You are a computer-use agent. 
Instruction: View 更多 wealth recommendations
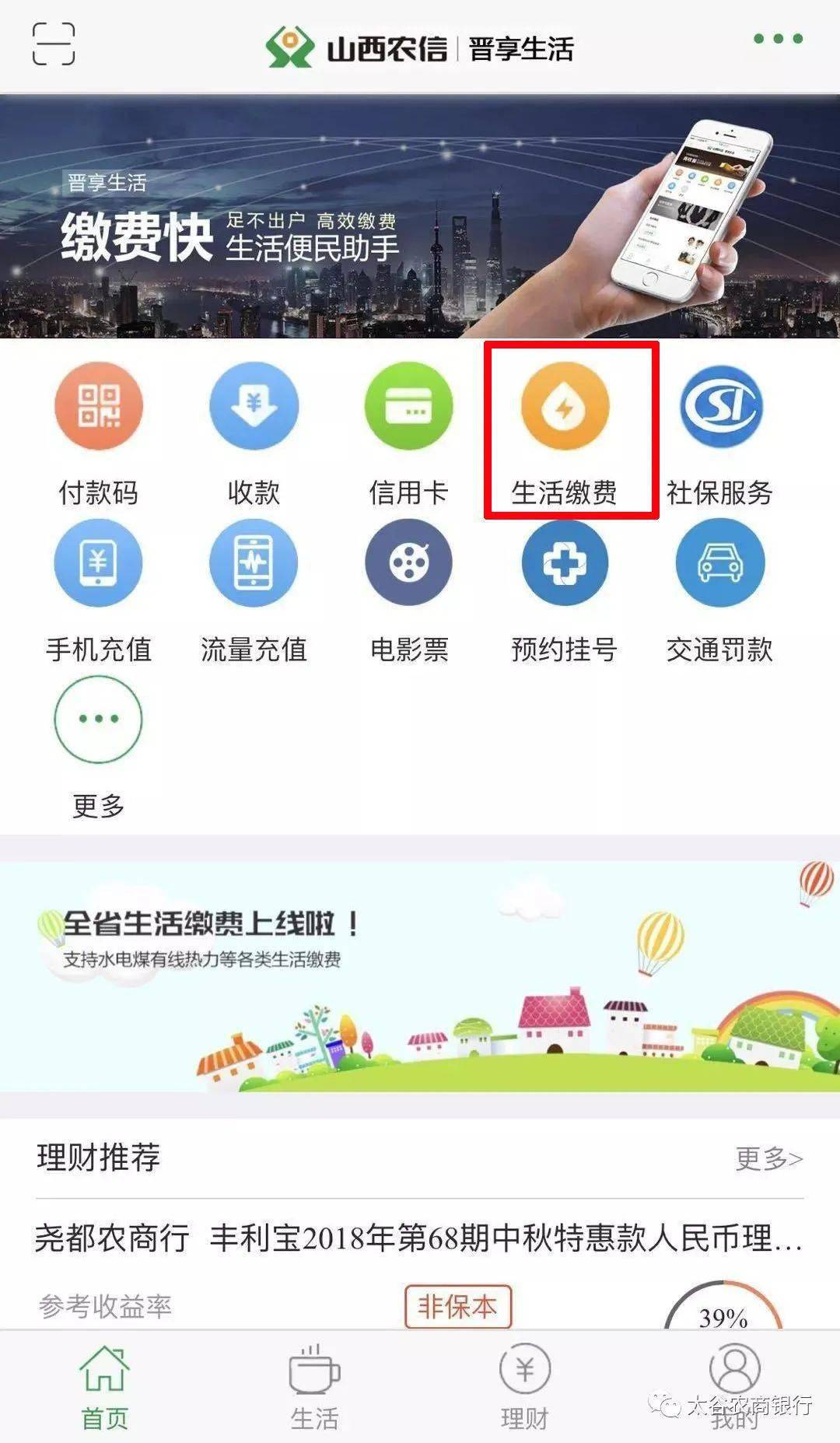768,1158
